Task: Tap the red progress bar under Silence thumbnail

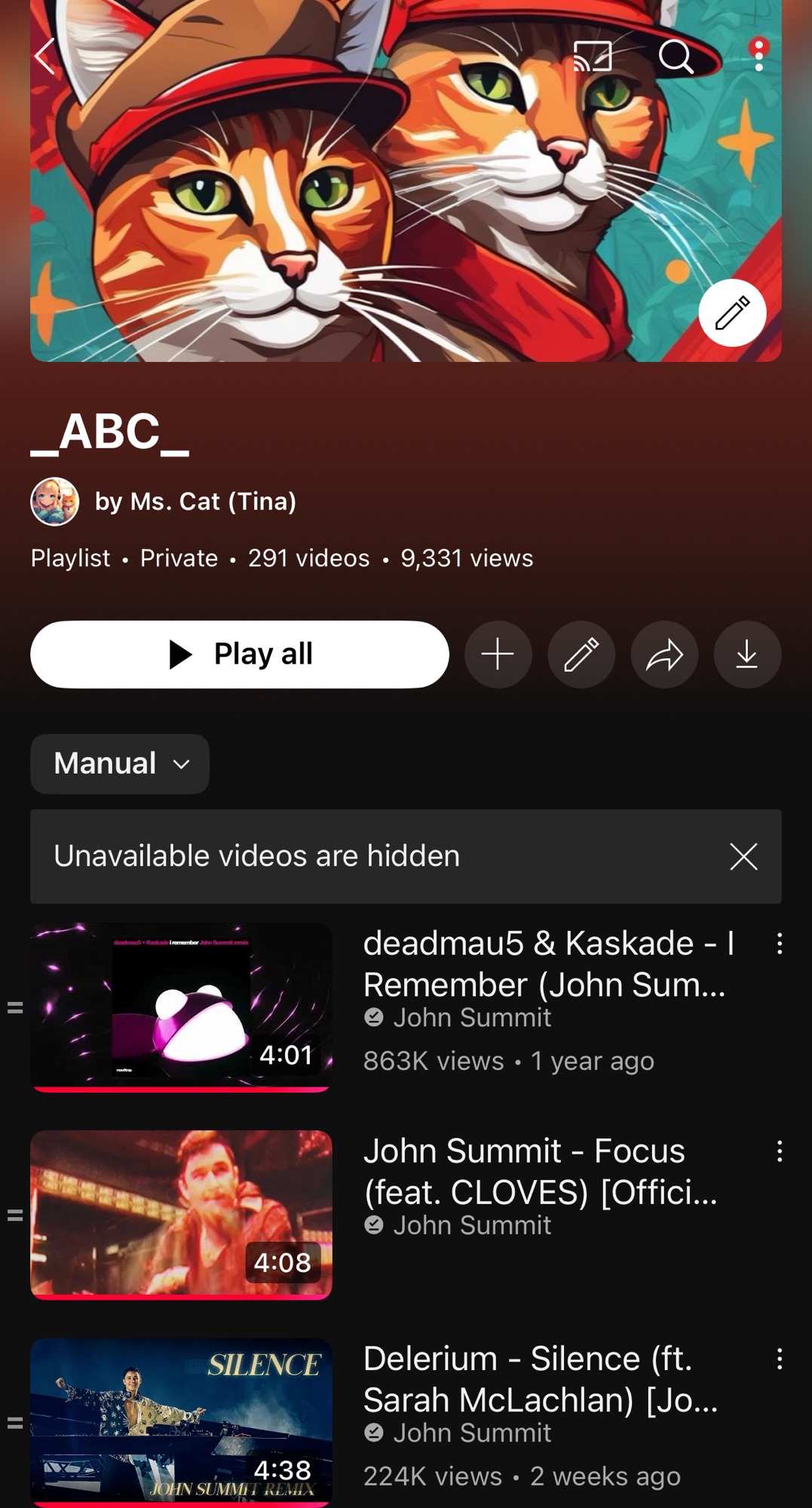Action: pyautogui.click(x=181, y=1503)
